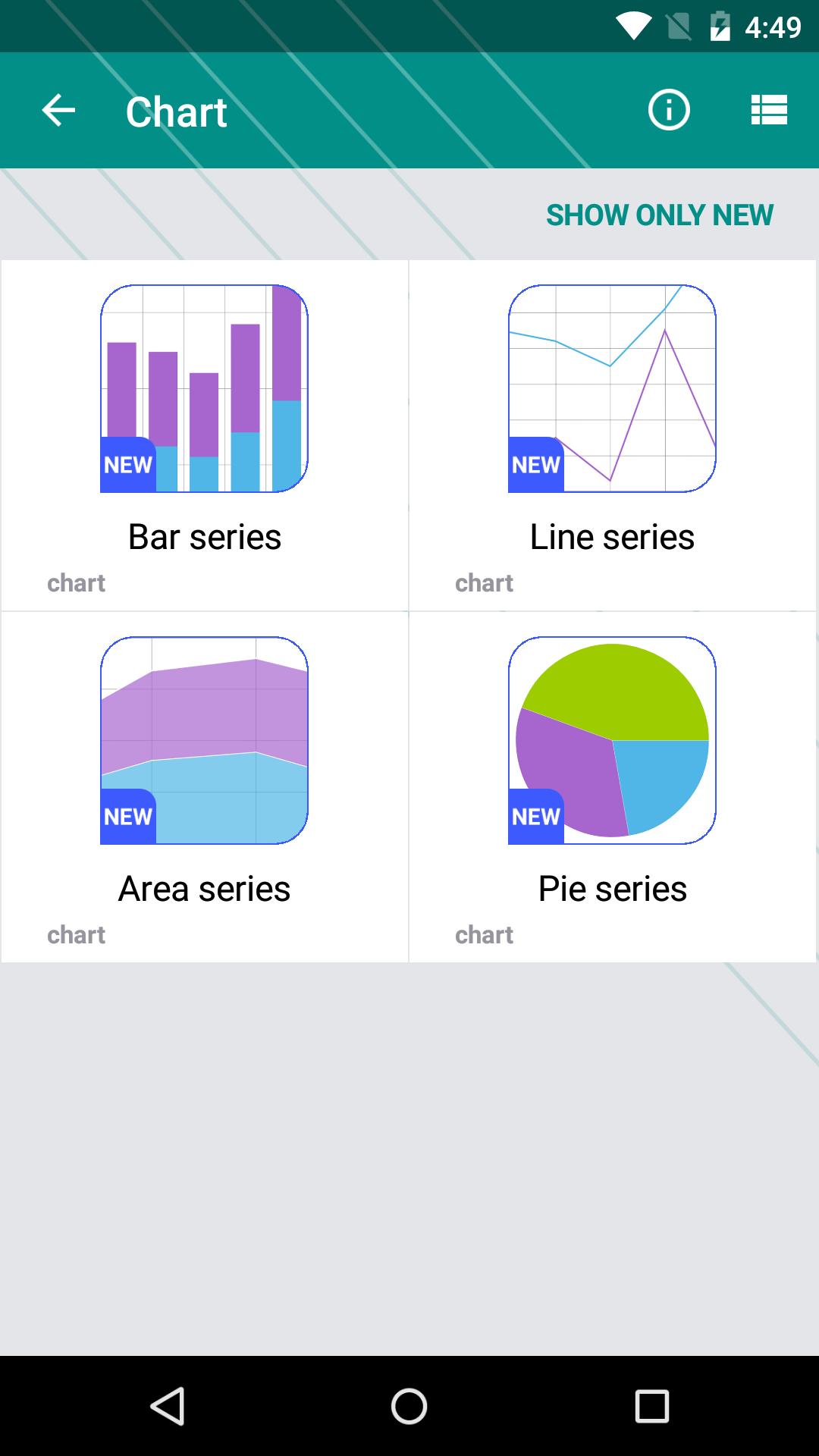This screenshot has width=819, height=1456.
Task: Open the Bar series chart icon
Action: [205, 387]
